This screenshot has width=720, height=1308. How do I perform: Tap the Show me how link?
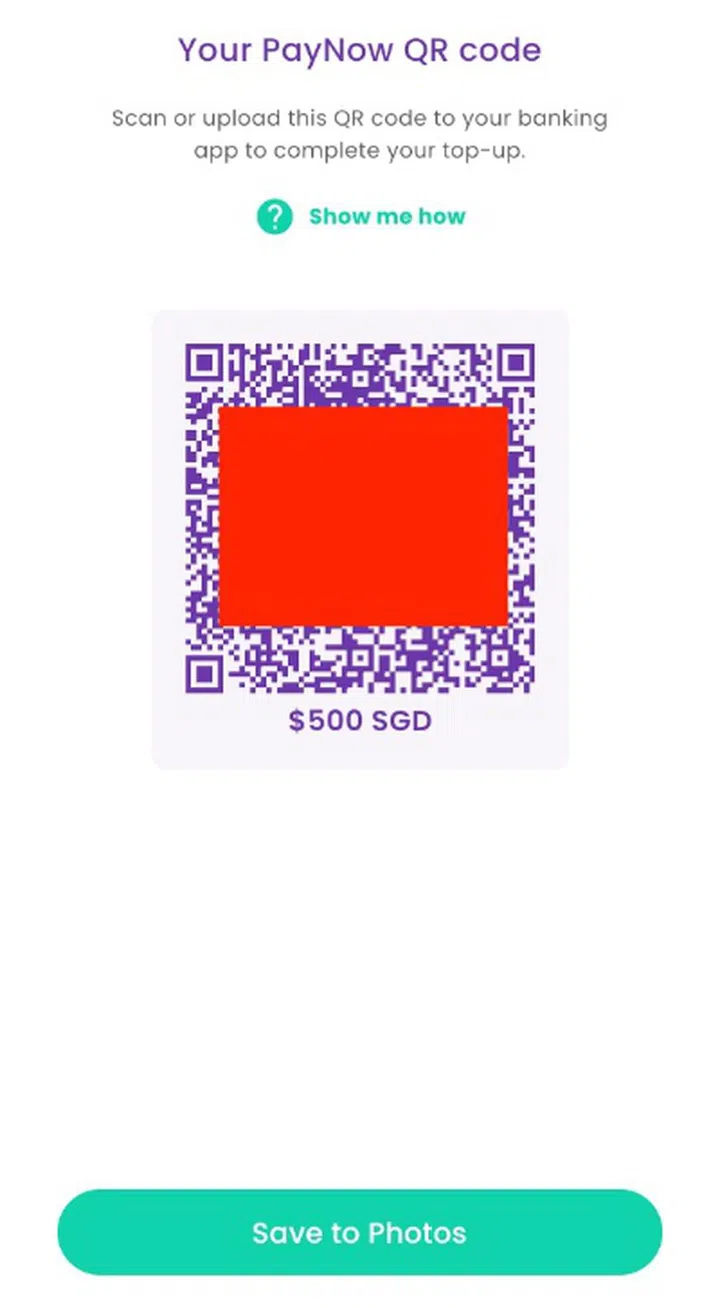click(386, 217)
